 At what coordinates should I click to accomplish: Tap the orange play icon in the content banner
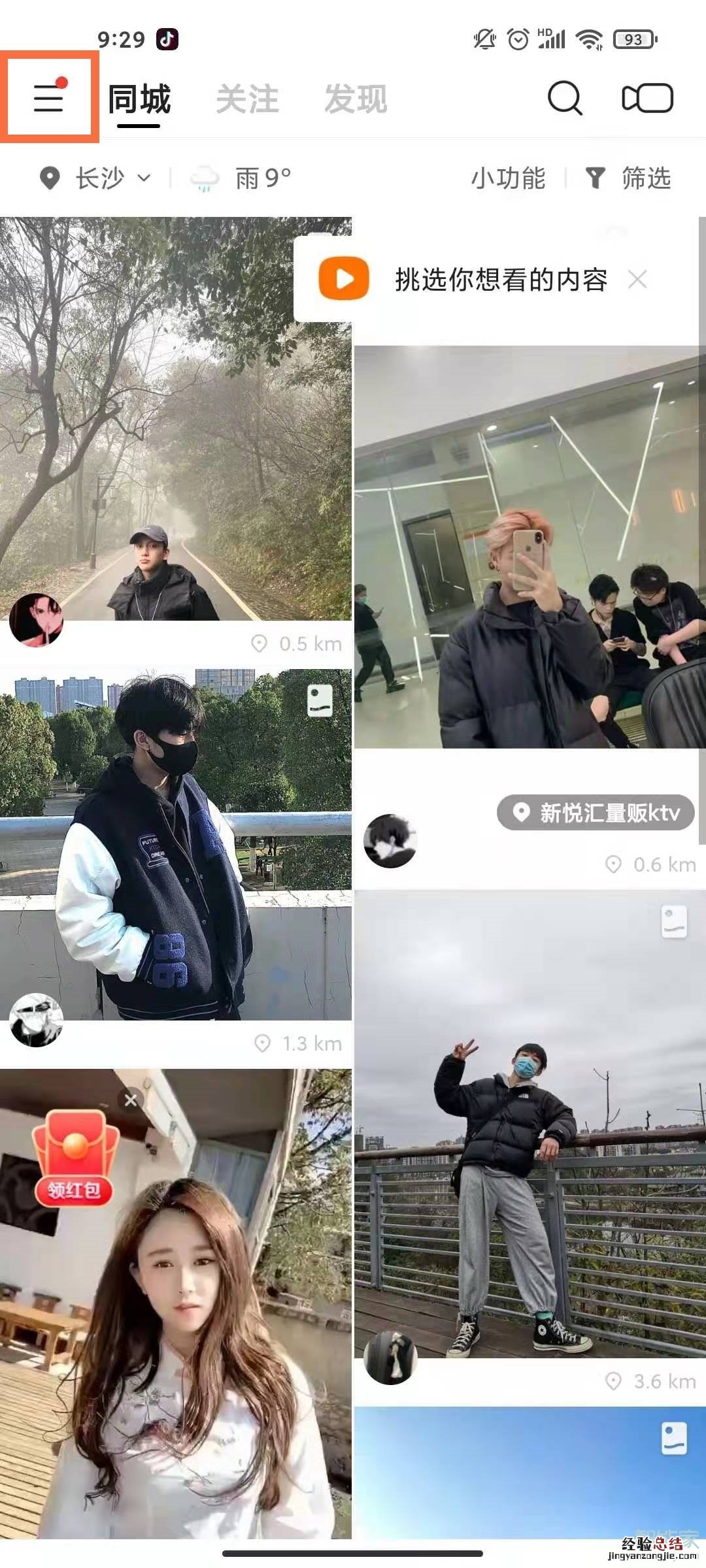(x=343, y=278)
